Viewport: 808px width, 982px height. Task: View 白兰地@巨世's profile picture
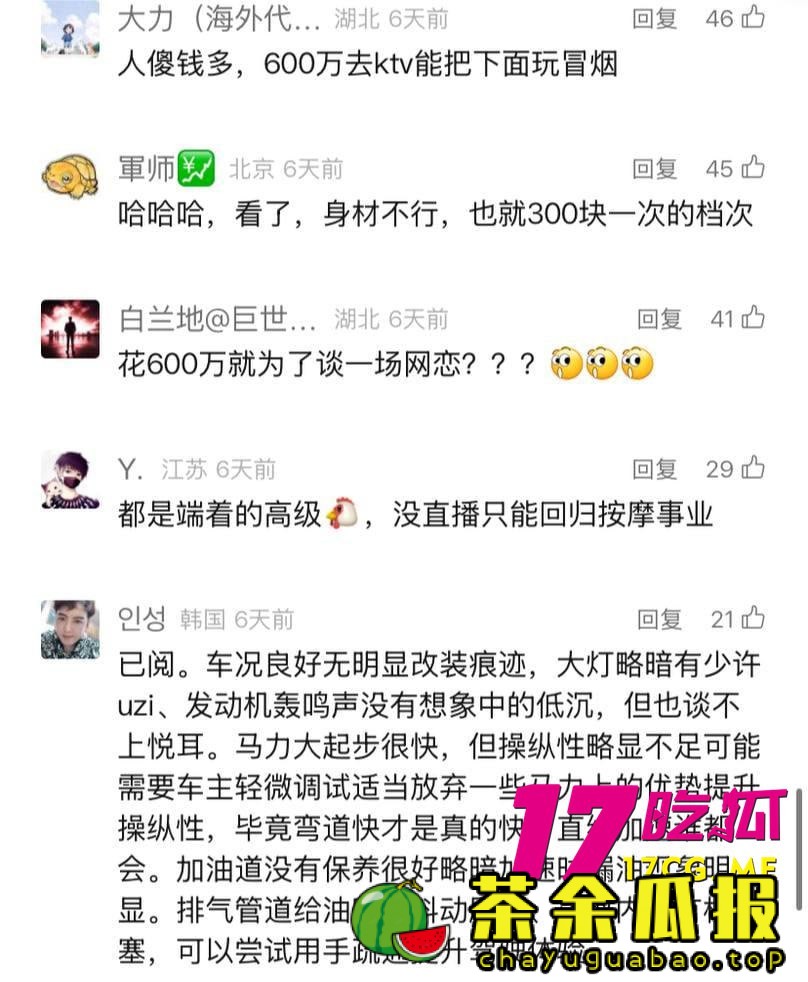[70, 329]
